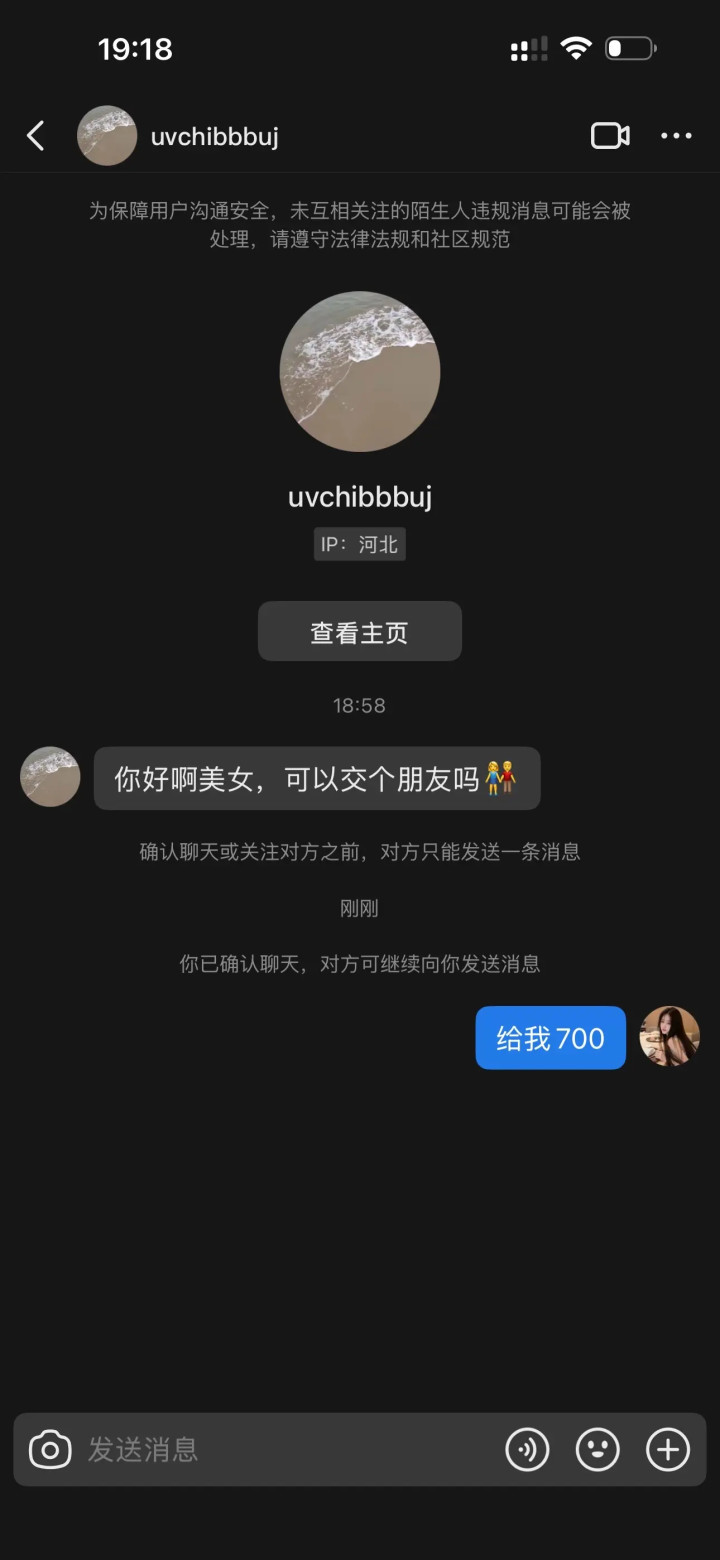This screenshot has width=720, height=1560.
Task: Switch to voice message input
Action: tap(527, 1449)
